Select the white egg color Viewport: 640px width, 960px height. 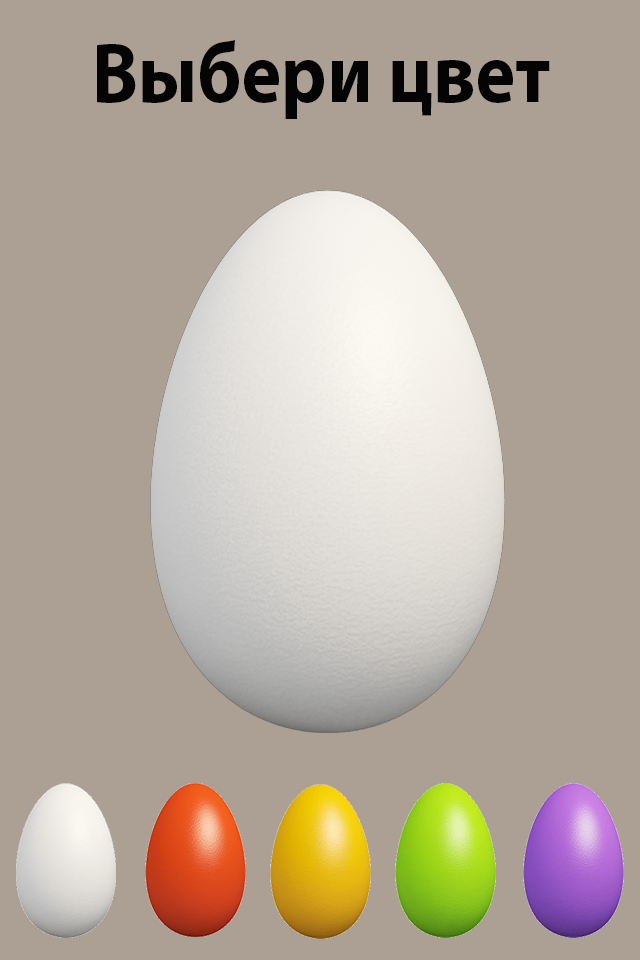pyautogui.click(x=66, y=860)
